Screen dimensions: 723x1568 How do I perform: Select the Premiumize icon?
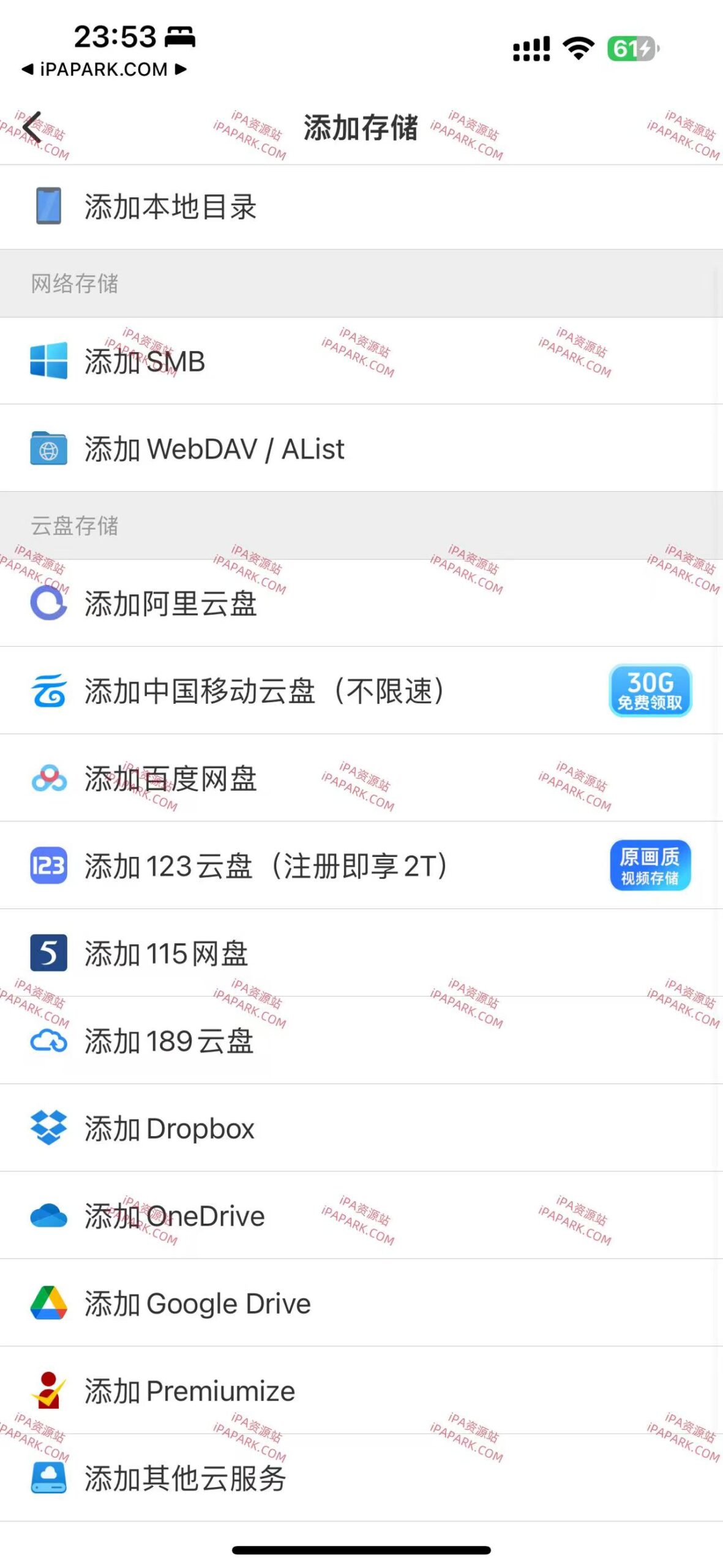[48, 1391]
